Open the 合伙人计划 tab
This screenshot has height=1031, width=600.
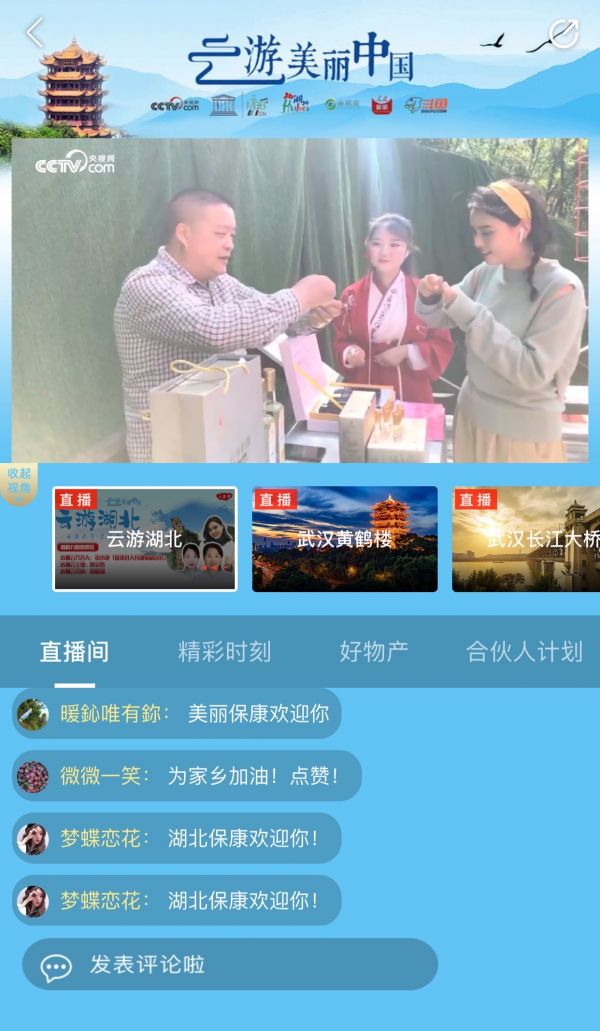pyautogui.click(x=524, y=652)
